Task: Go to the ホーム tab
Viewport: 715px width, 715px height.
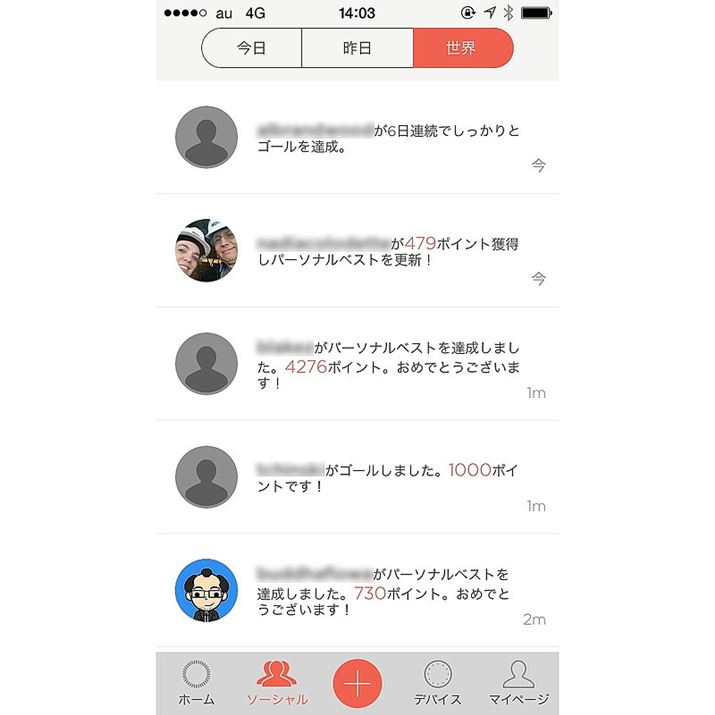Action: click(x=196, y=683)
